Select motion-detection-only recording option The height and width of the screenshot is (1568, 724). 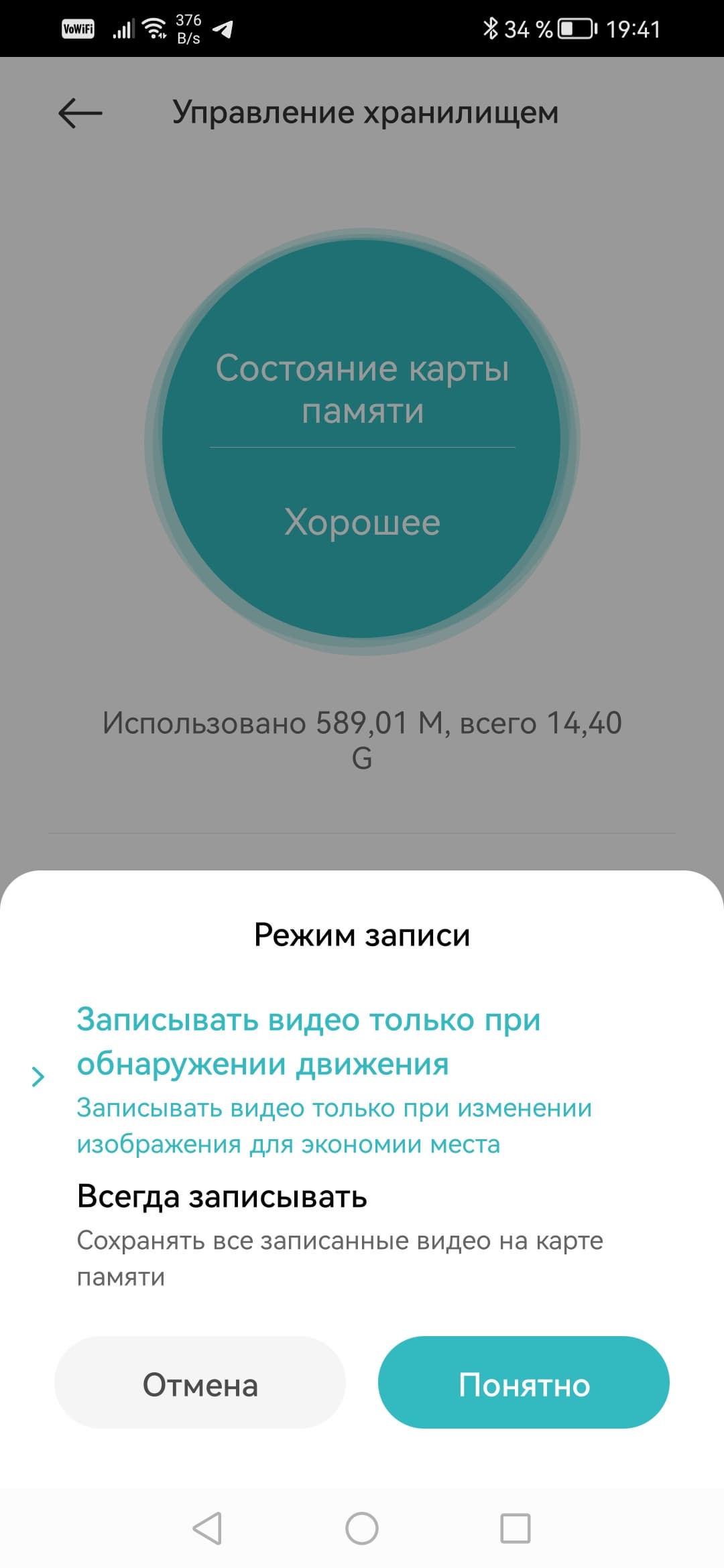(x=334, y=1079)
